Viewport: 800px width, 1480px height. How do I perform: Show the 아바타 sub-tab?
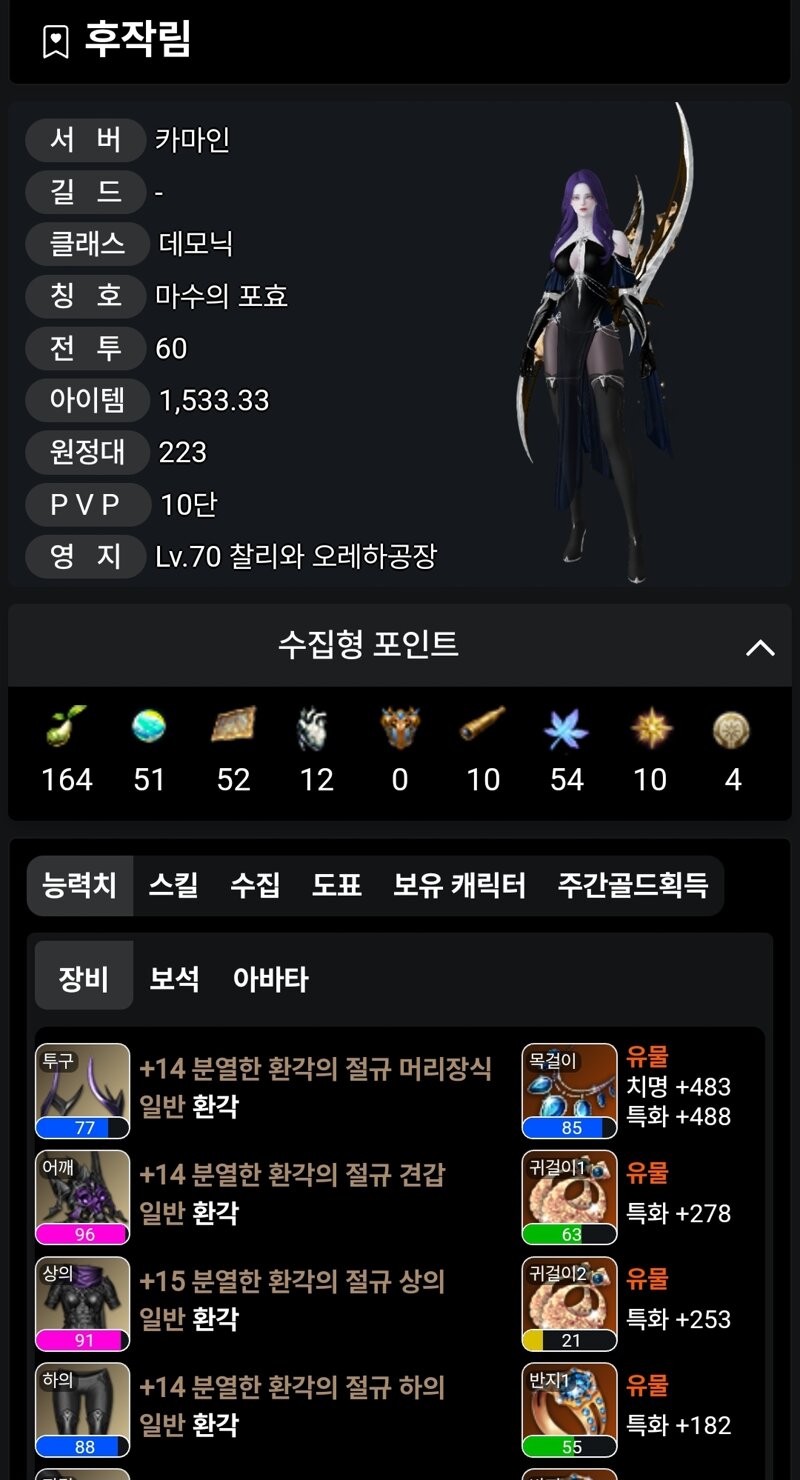tap(270, 979)
